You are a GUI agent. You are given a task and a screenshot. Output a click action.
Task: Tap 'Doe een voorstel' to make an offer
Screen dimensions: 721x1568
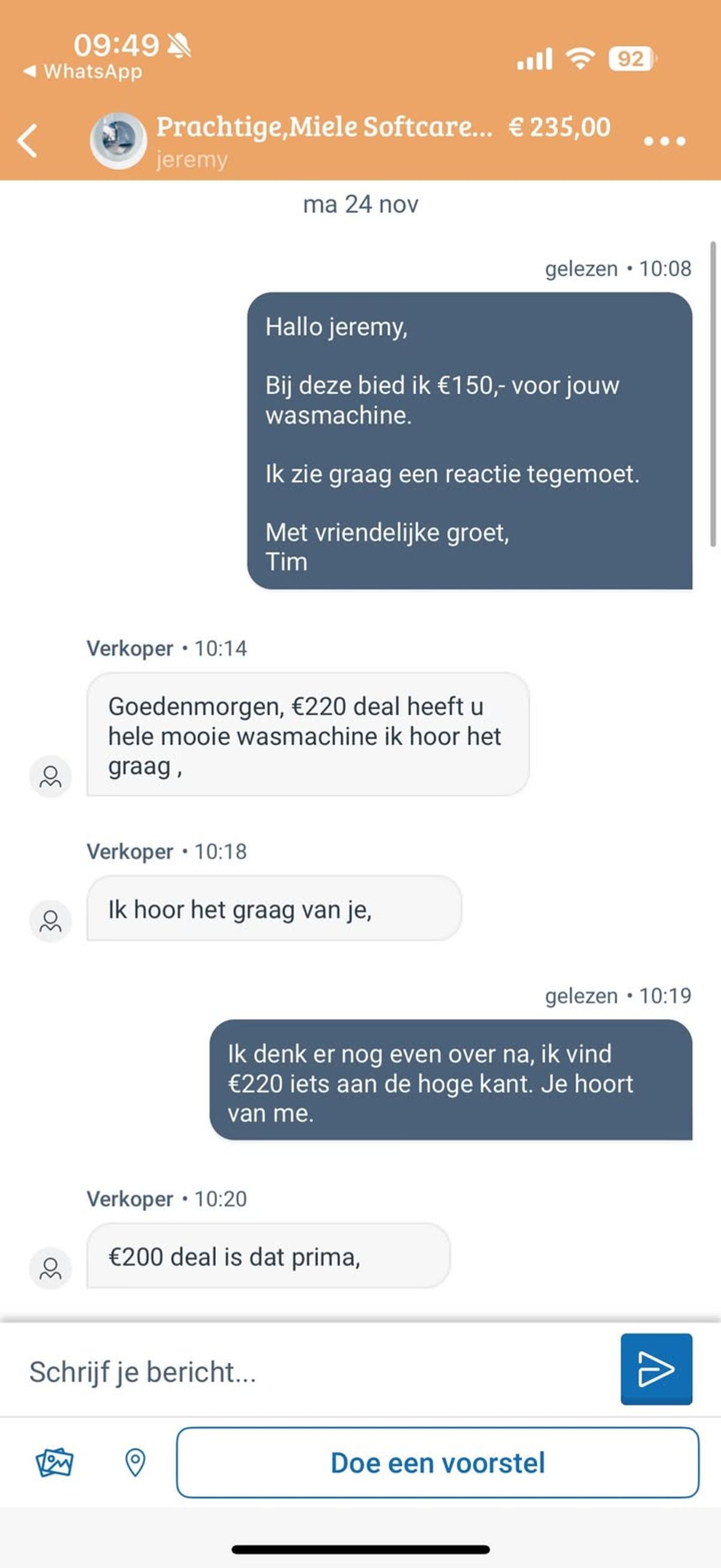(437, 1462)
